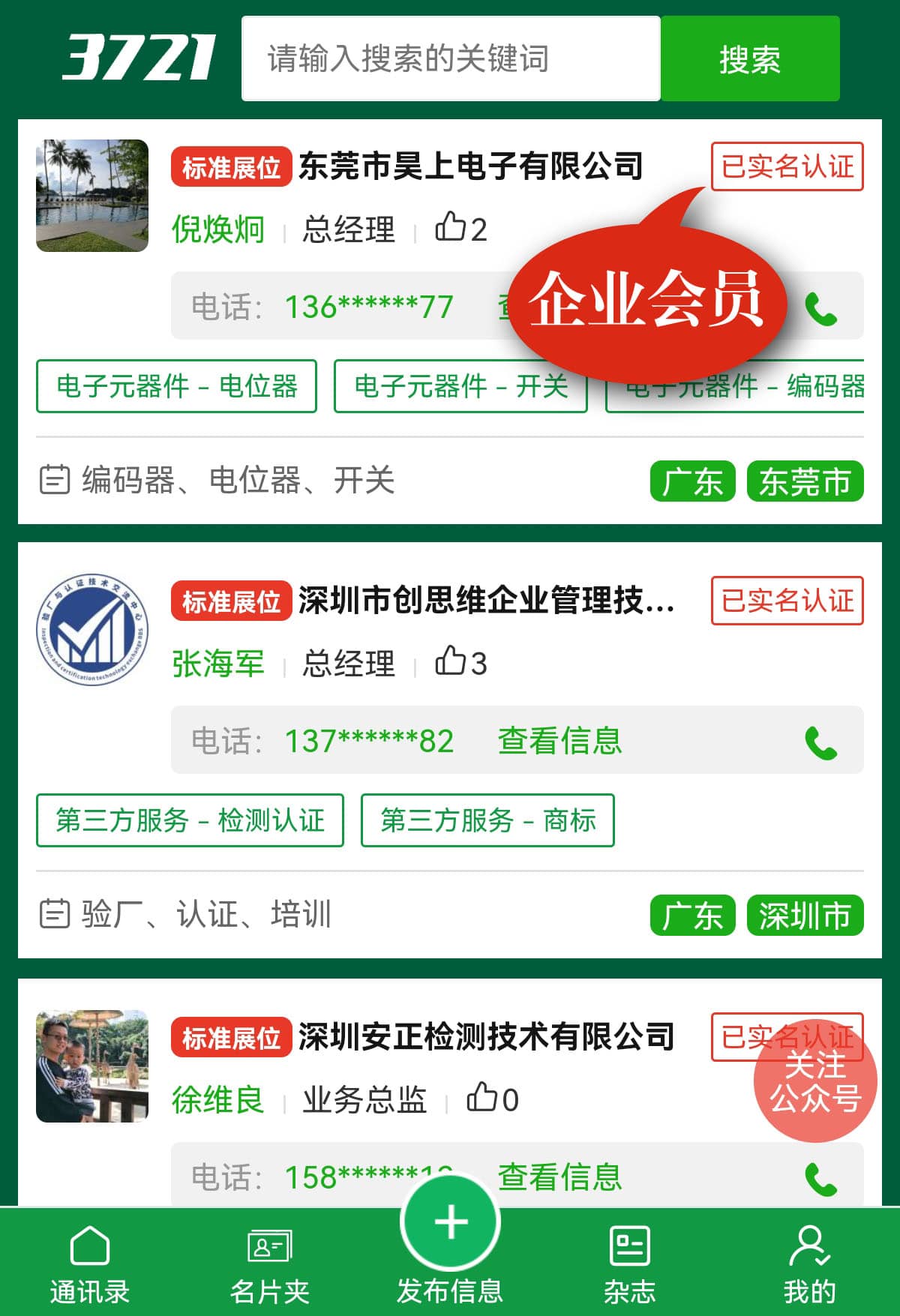Tap the keyword search input field
This screenshot has width=900, height=1316.
click(x=450, y=58)
